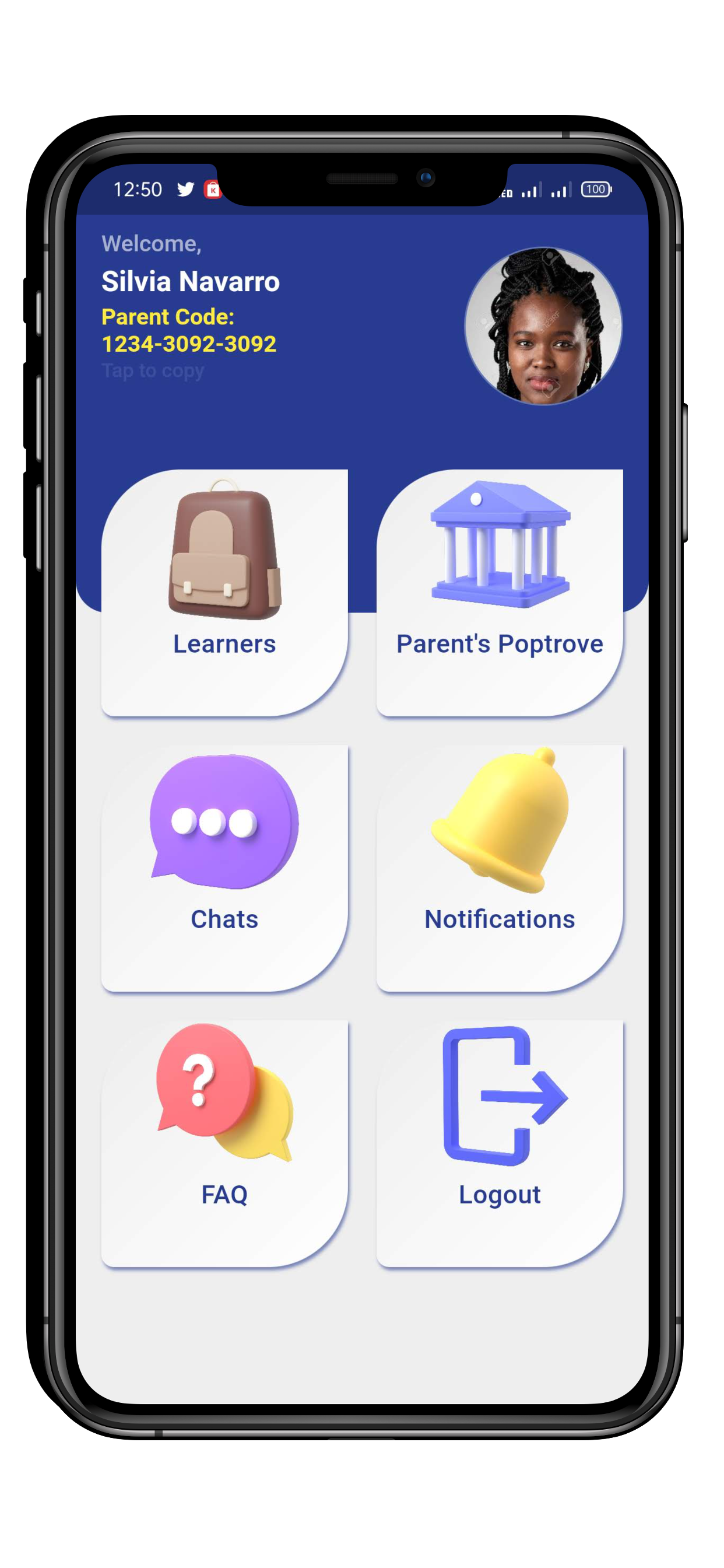The height and width of the screenshot is (1568, 724).
Task: Open the Chats tile
Action: (x=224, y=867)
